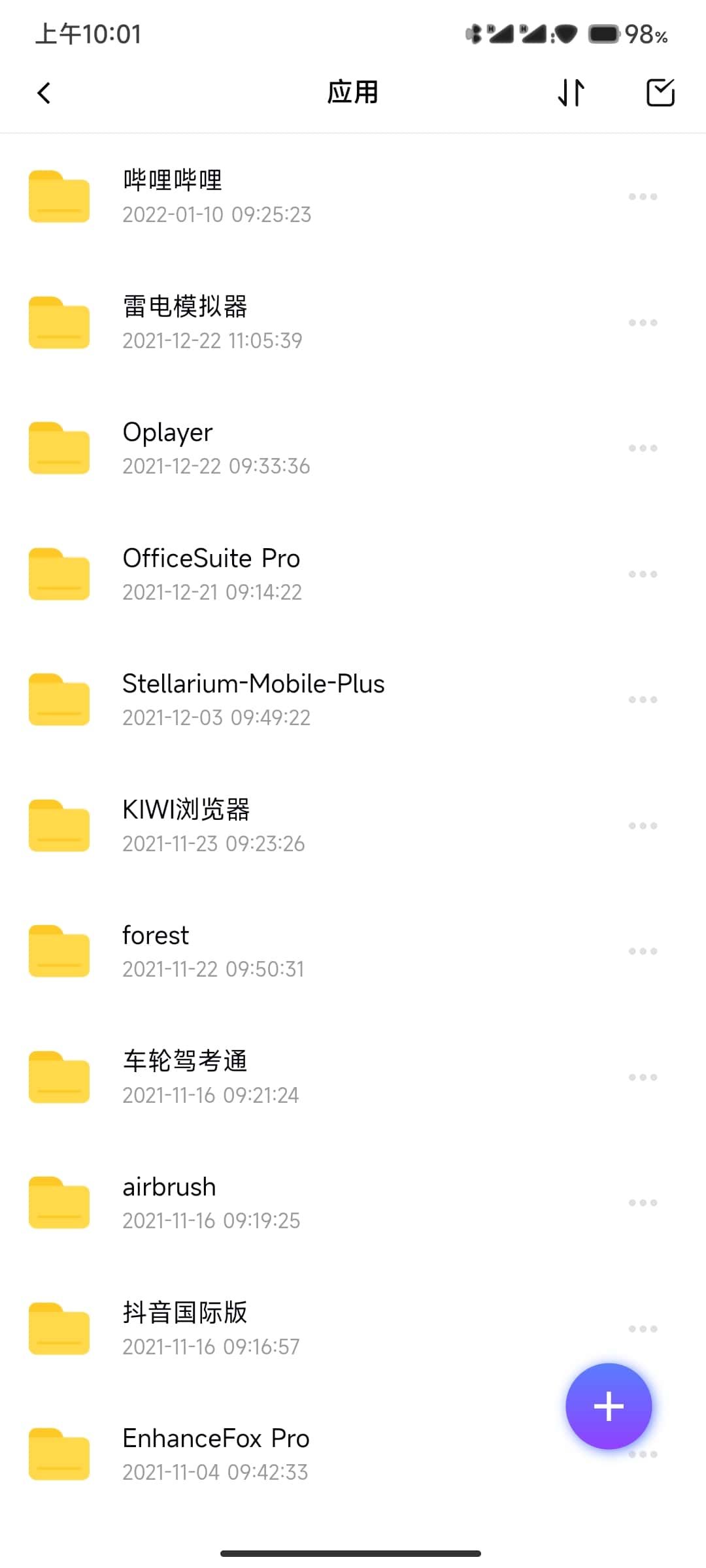Open the 雷电模拟器 folder
Viewport: 706px width, 1568px height.
point(185,322)
